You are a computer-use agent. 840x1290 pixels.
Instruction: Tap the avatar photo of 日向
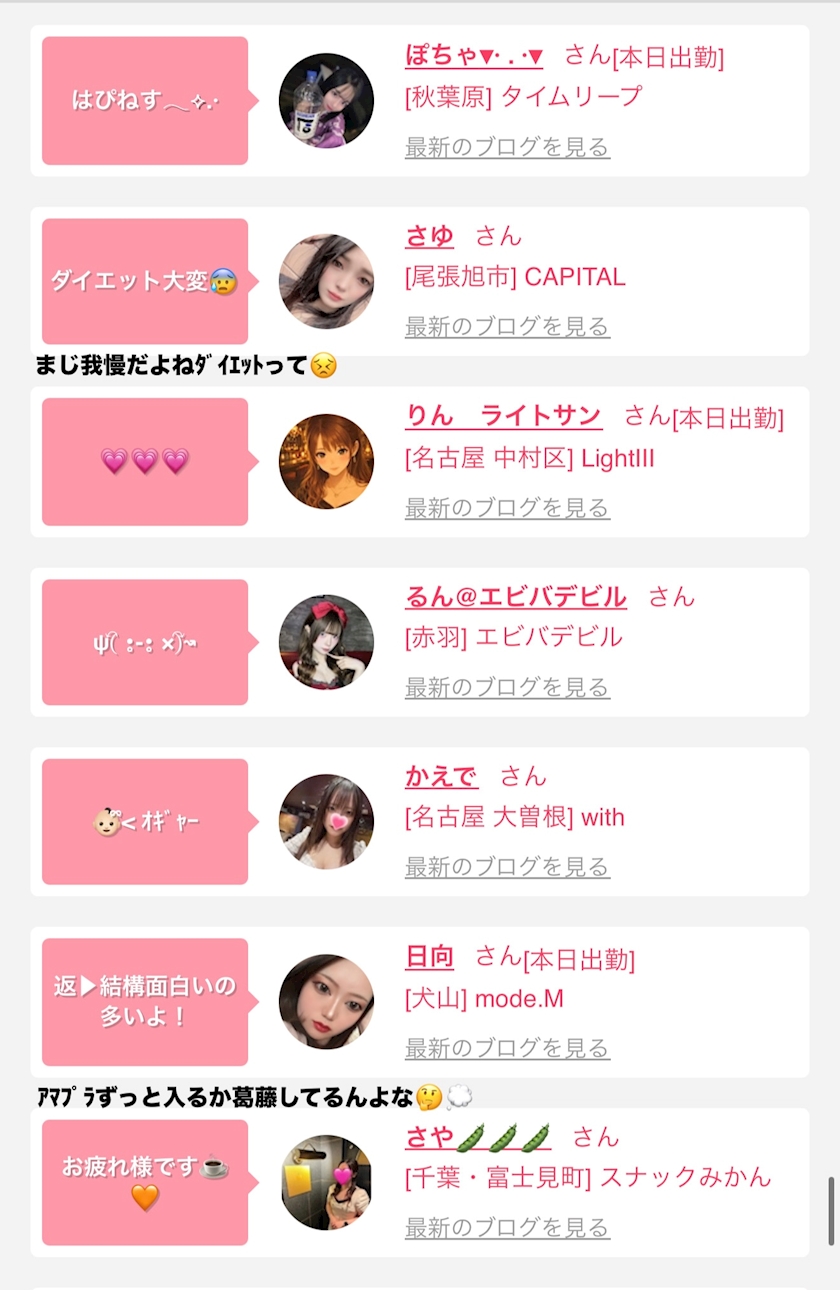[326, 1002]
